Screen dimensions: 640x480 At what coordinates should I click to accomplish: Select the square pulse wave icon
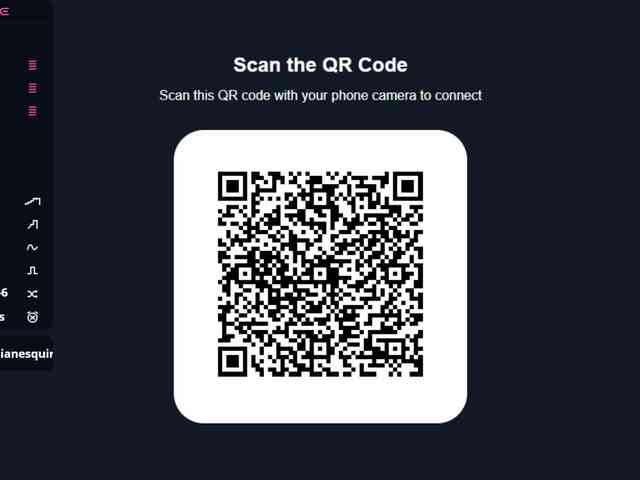(32, 271)
